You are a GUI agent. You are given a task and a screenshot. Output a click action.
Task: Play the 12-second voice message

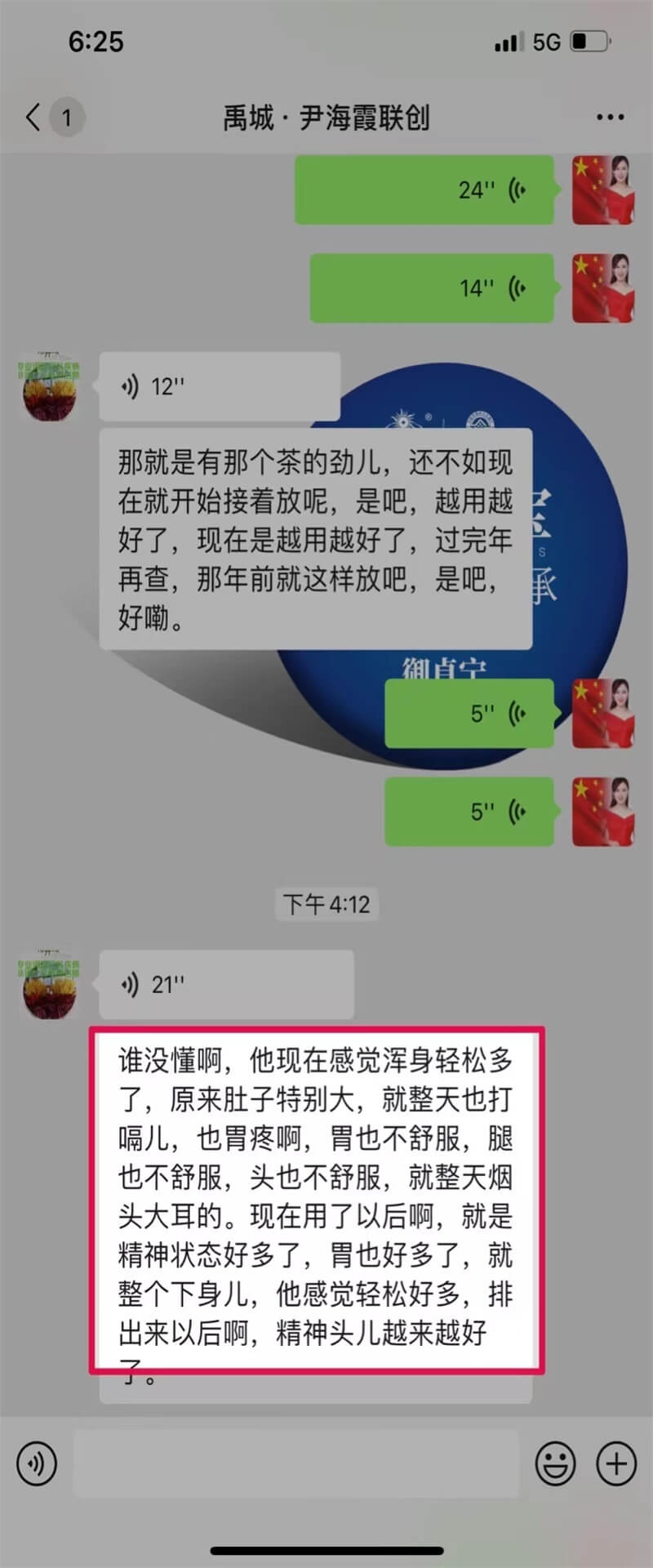point(219,385)
